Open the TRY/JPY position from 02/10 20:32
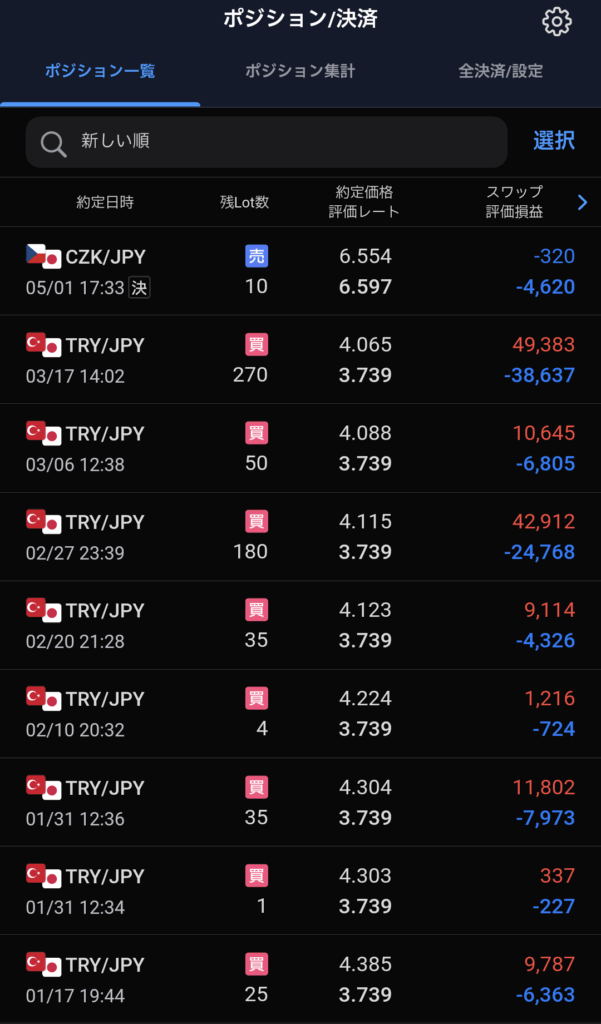This screenshot has width=601, height=1024. point(300,714)
